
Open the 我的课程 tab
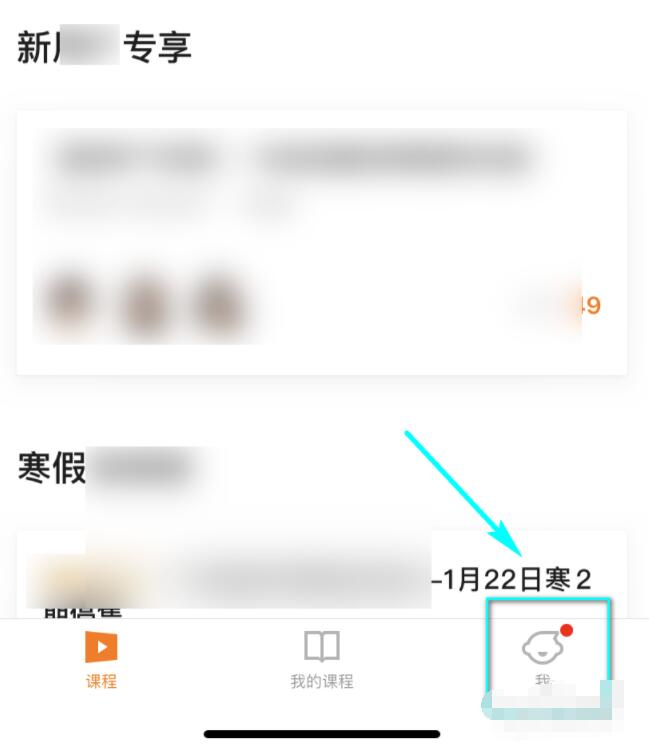[322, 660]
